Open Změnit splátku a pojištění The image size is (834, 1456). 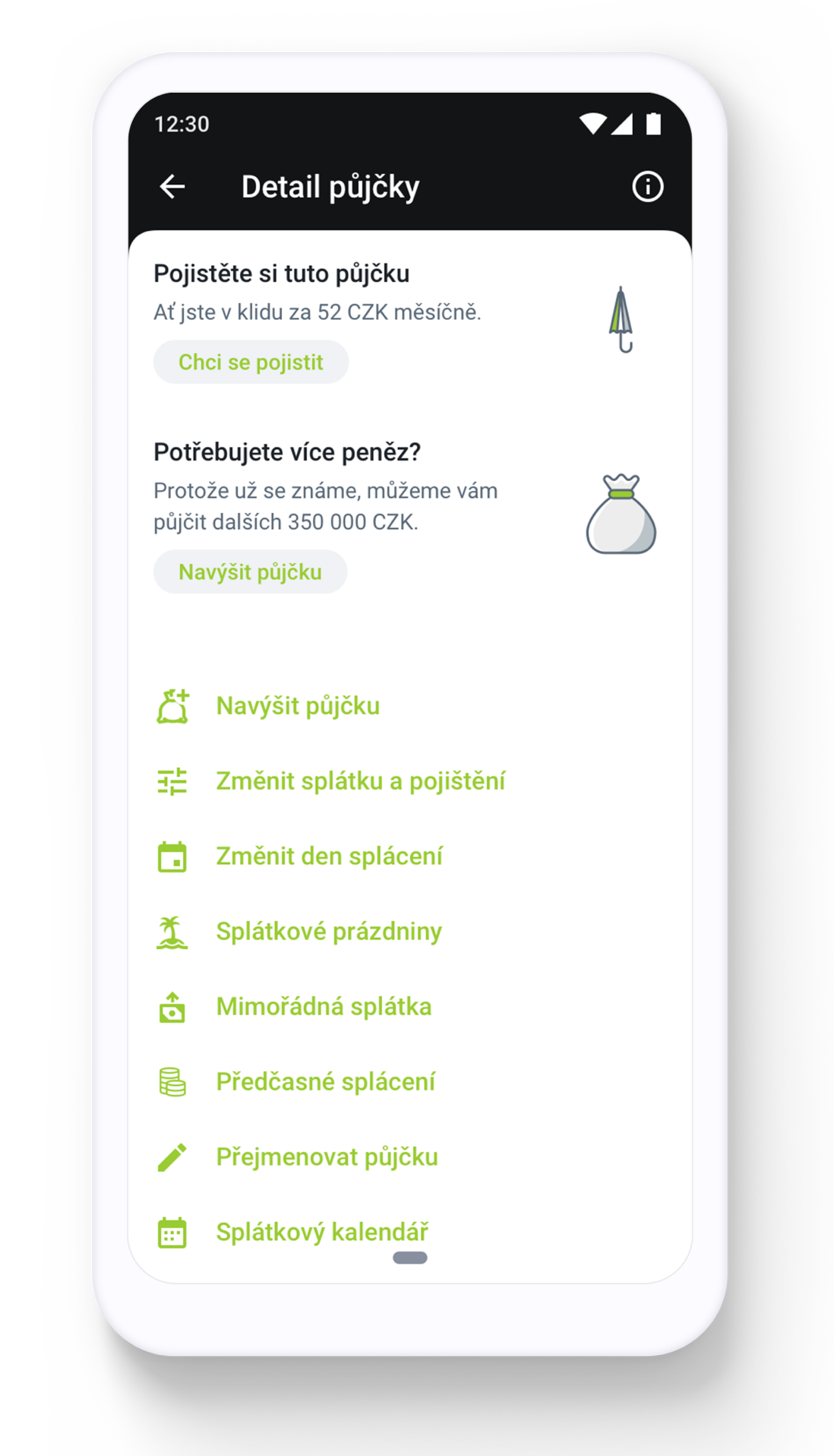(360, 781)
